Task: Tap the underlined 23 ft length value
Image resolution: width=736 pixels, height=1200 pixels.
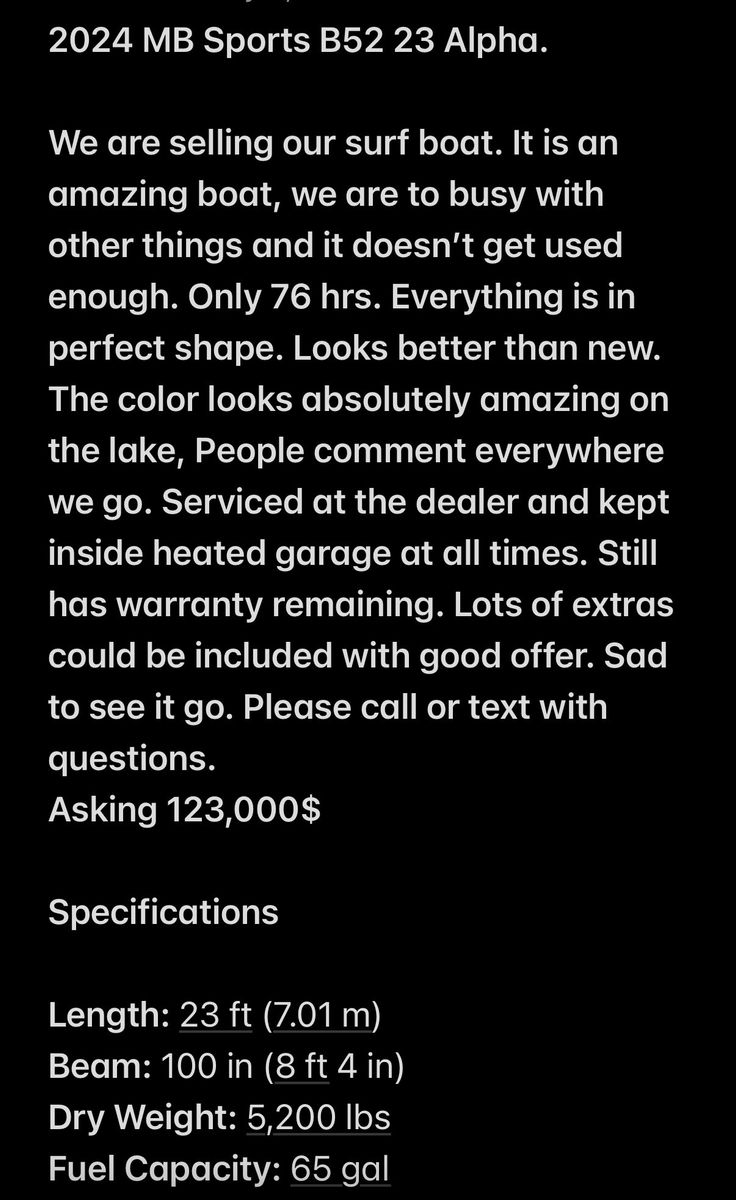Action: point(215,1016)
